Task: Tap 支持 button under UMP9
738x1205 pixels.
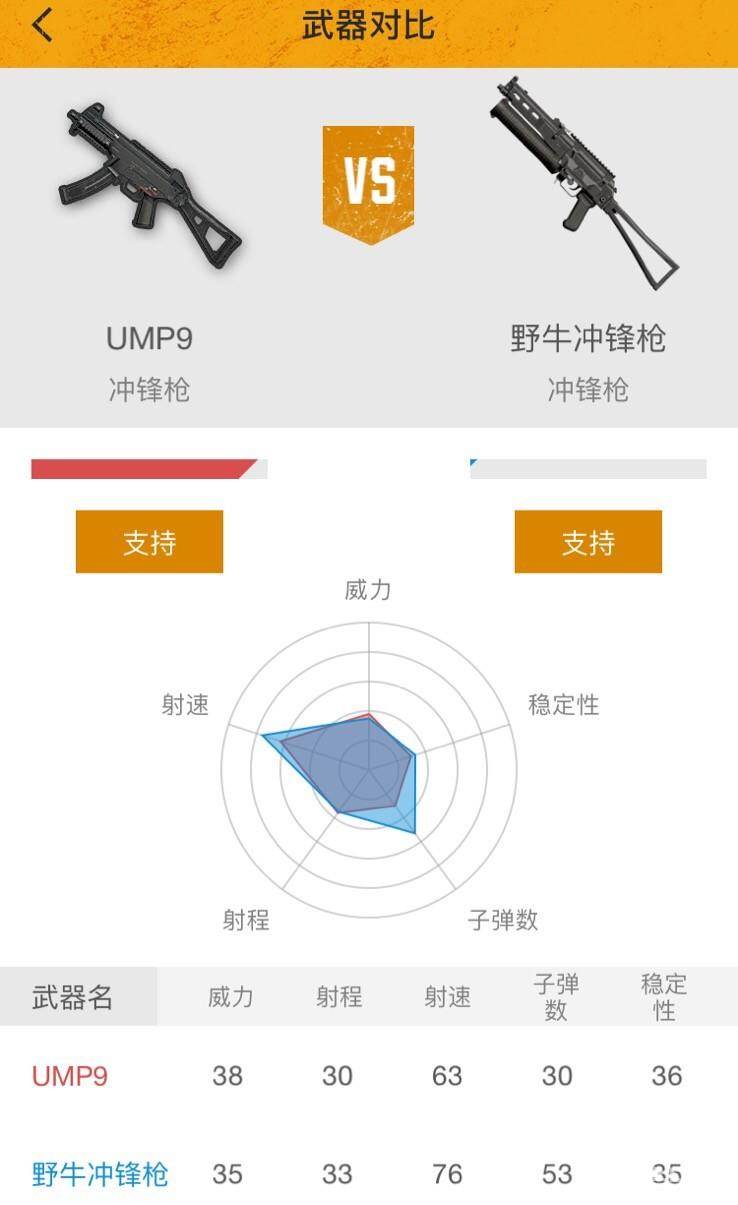Action: (149, 542)
